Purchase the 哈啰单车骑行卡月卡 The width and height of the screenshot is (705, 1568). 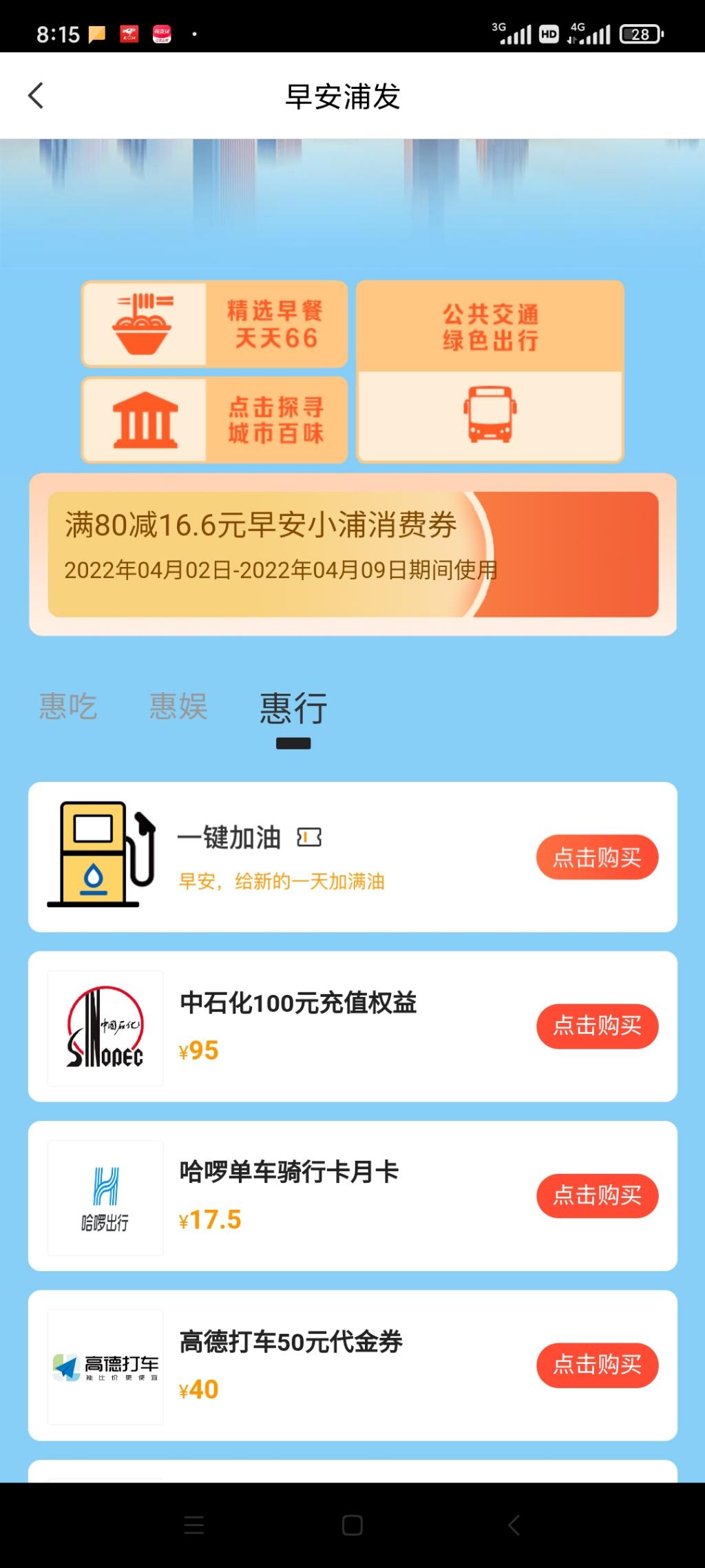click(x=597, y=1195)
